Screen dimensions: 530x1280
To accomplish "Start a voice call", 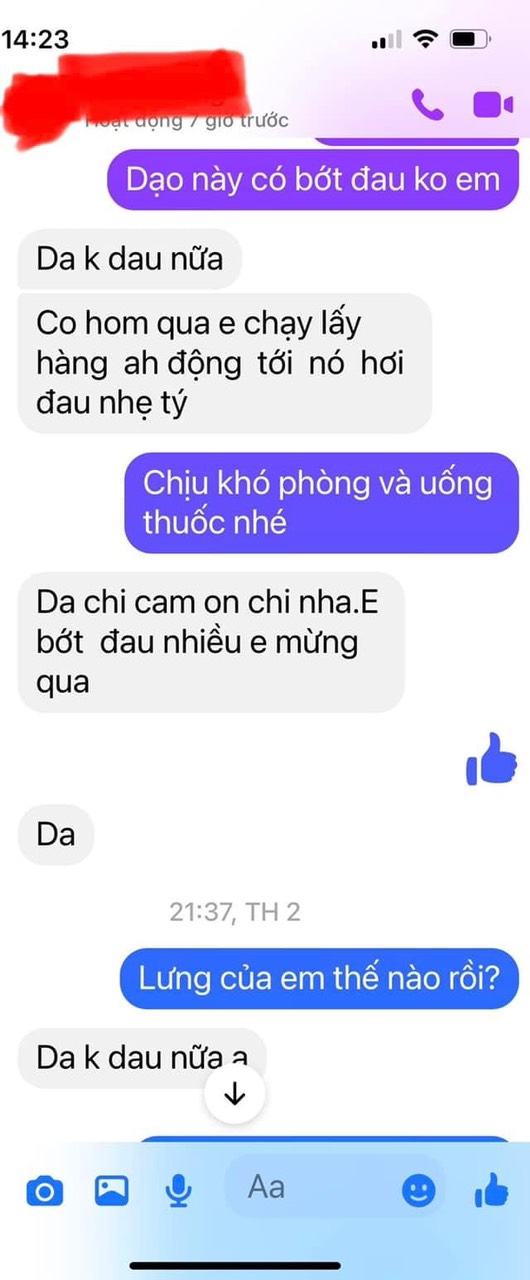I will [427, 103].
